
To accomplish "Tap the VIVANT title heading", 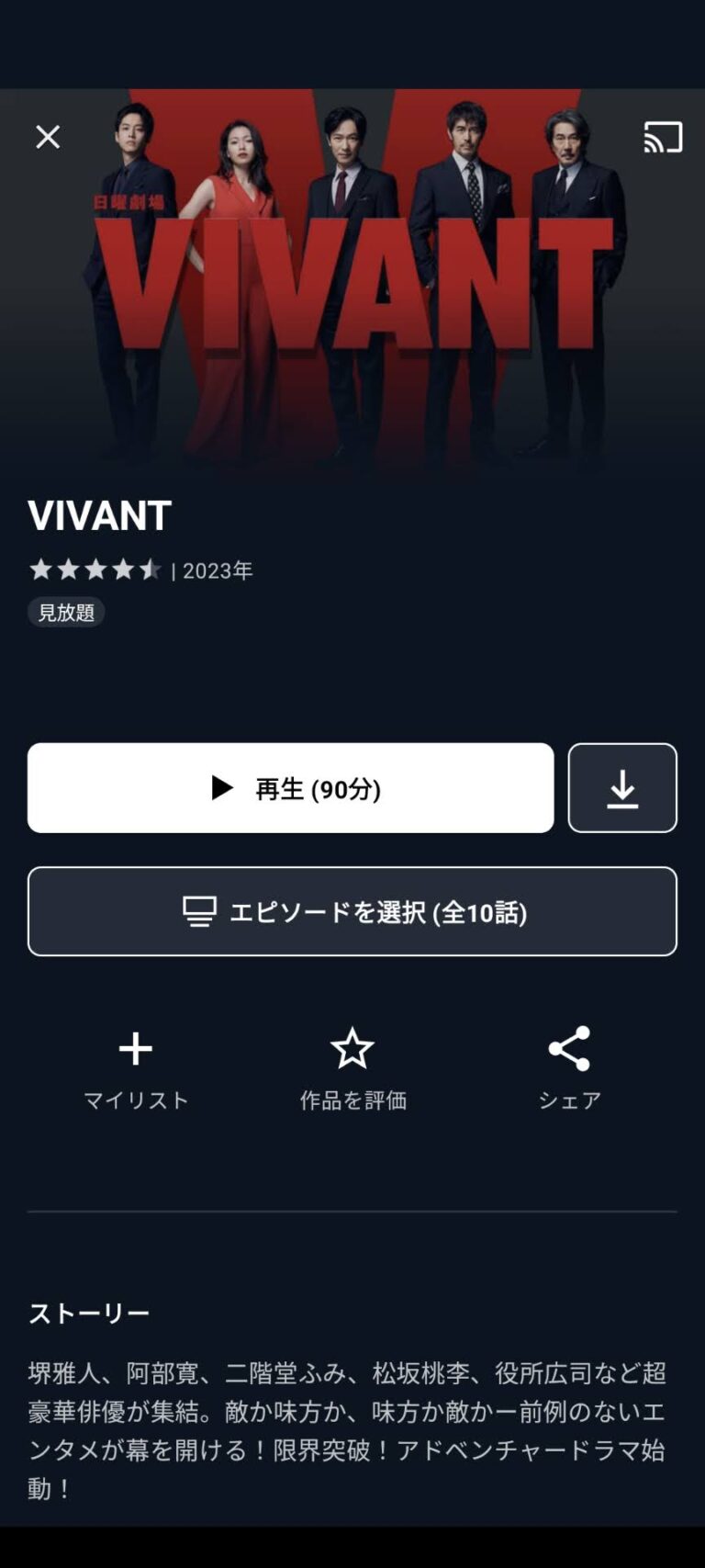I will 97,517.
